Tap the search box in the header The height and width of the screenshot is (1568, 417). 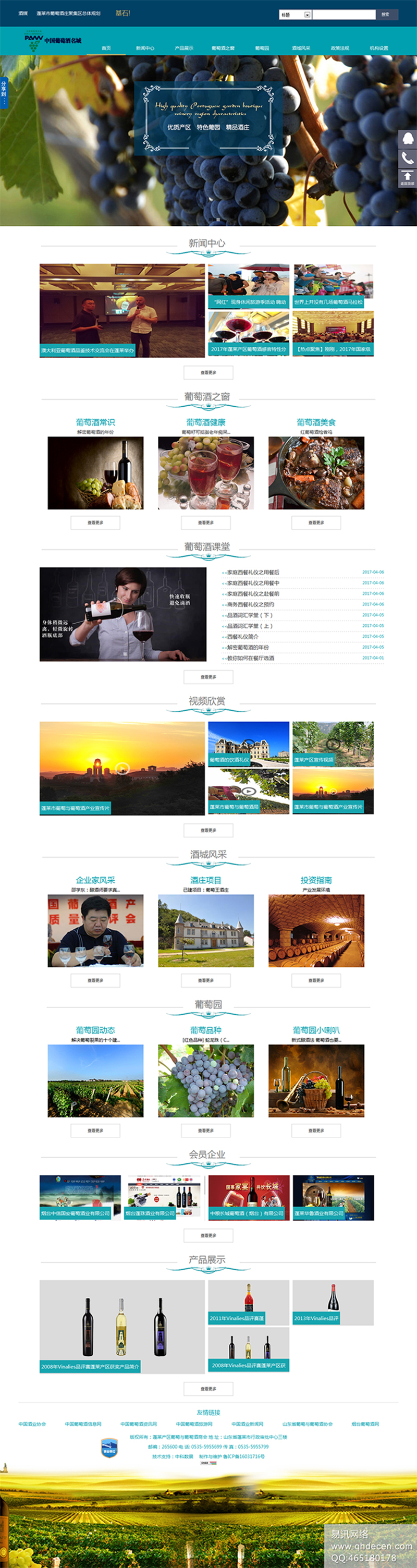(344, 15)
